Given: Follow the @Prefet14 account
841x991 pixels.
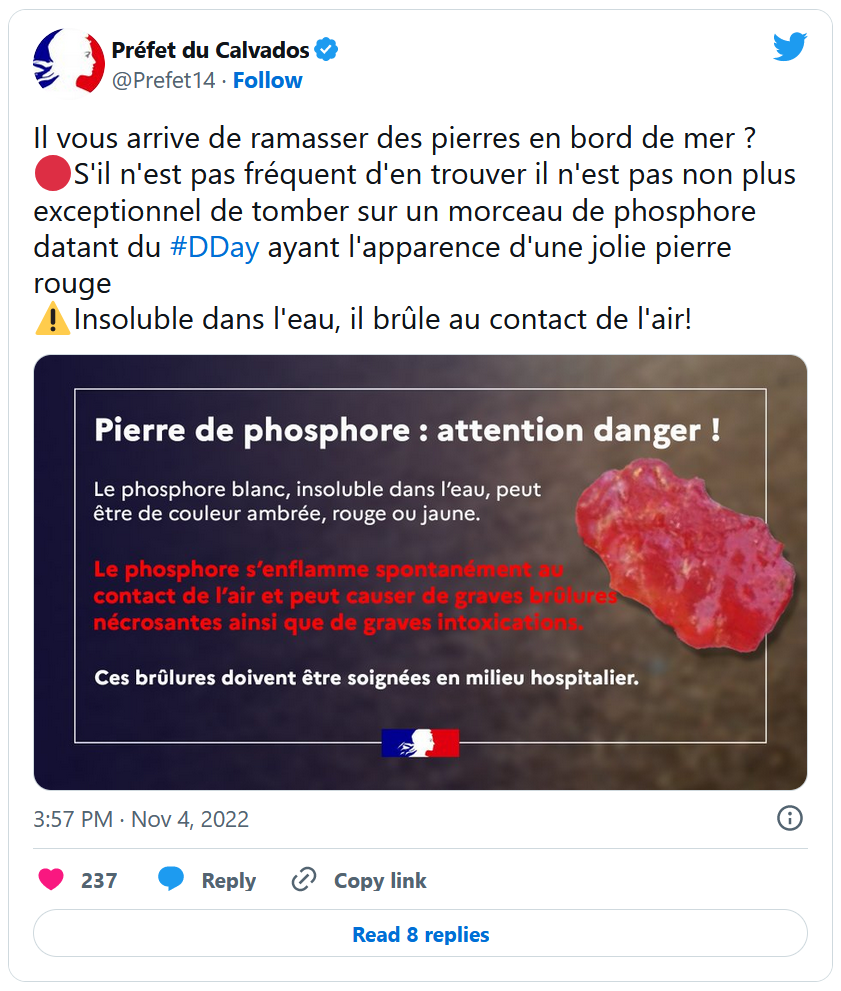Looking at the screenshot, I should (268, 80).
